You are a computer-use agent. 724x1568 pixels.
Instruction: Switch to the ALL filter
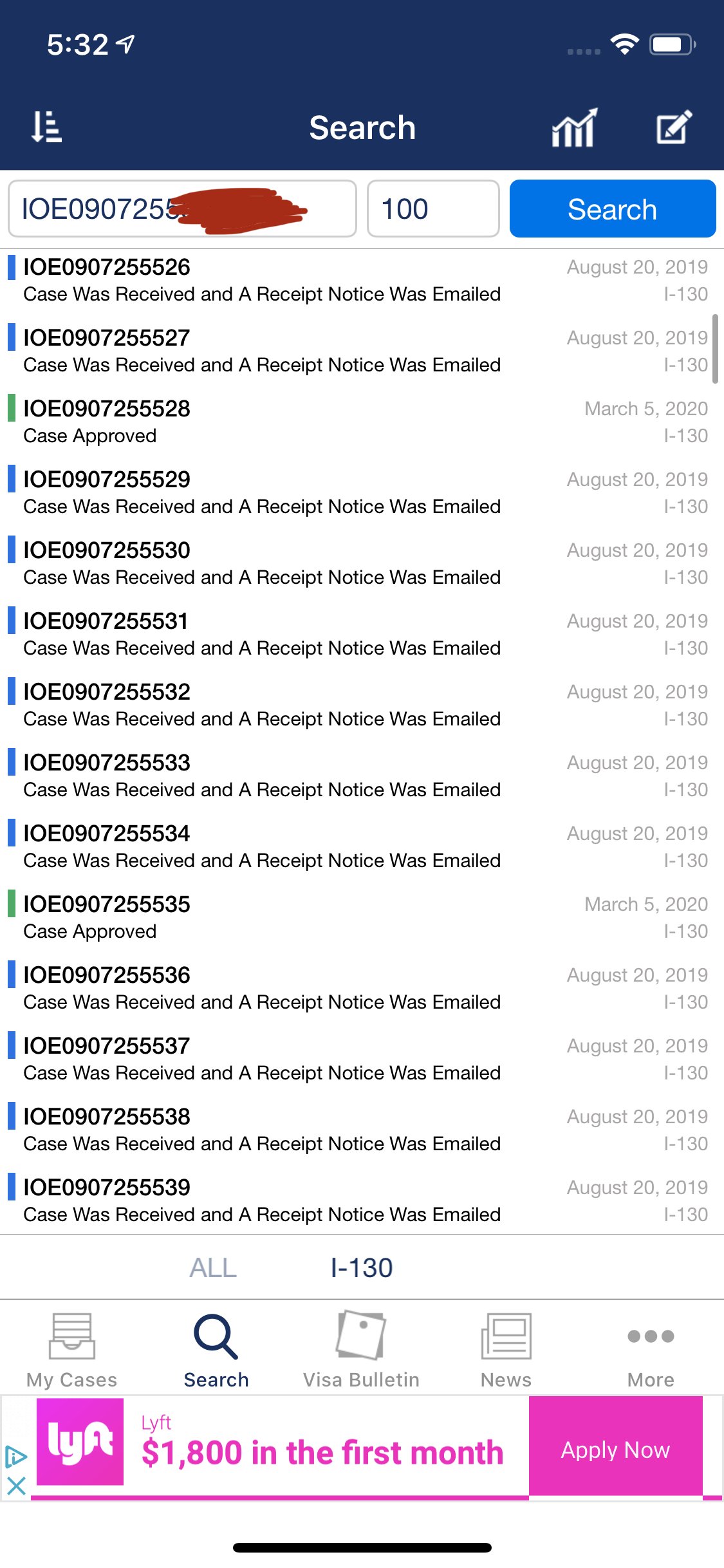213,1267
